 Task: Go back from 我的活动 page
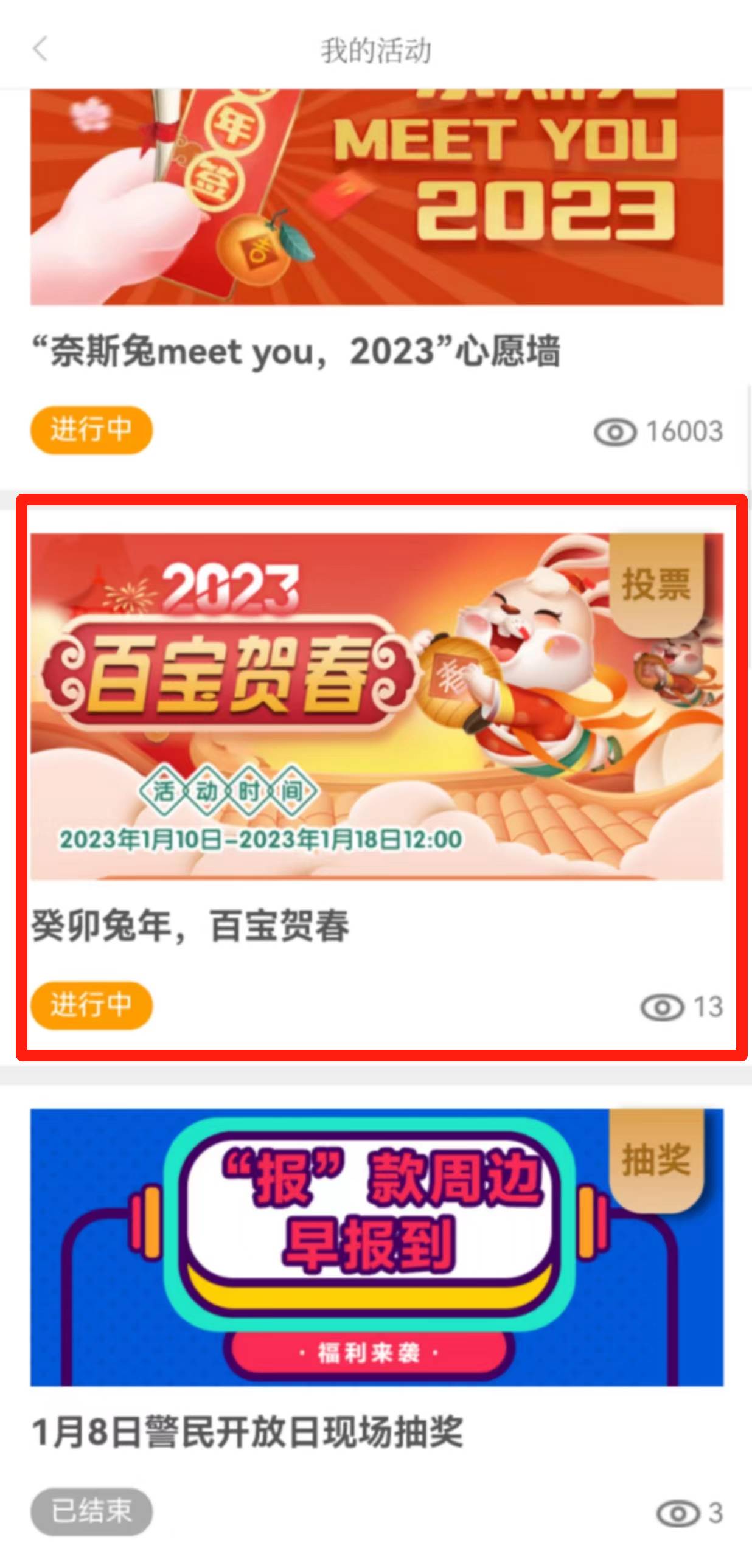pos(40,49)
